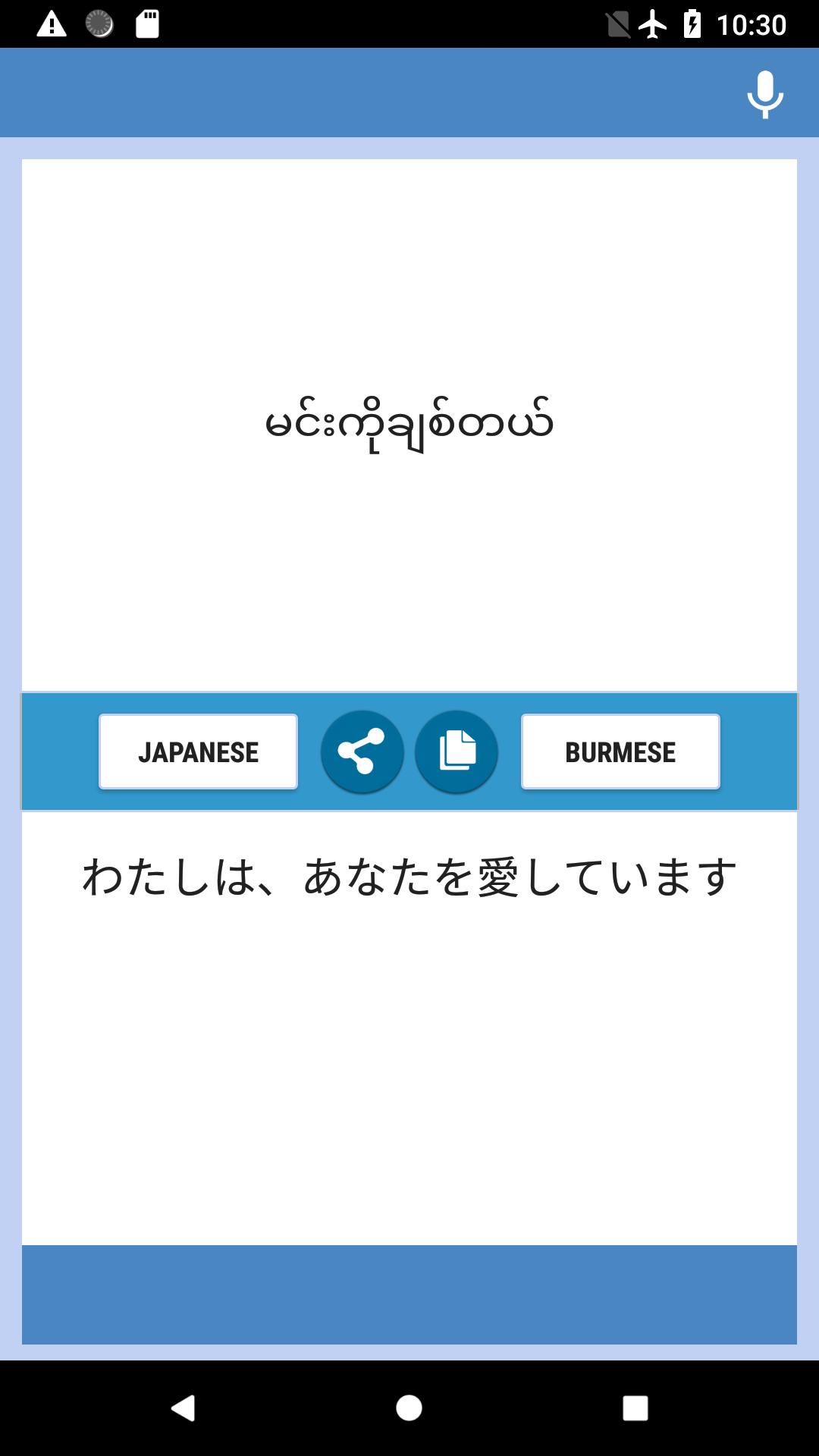Start voice input with the microphone

coord(765,94)
